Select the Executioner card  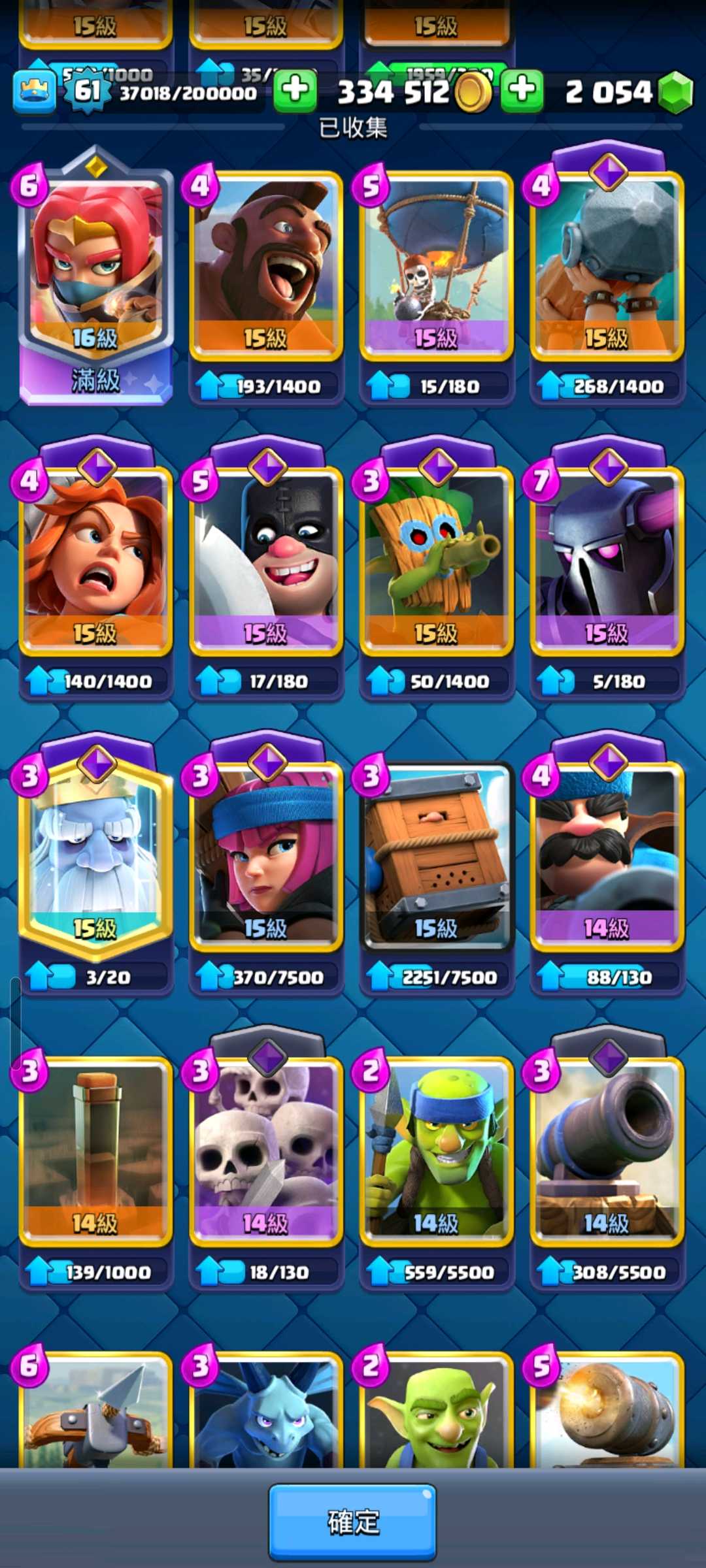pos(266,560)
